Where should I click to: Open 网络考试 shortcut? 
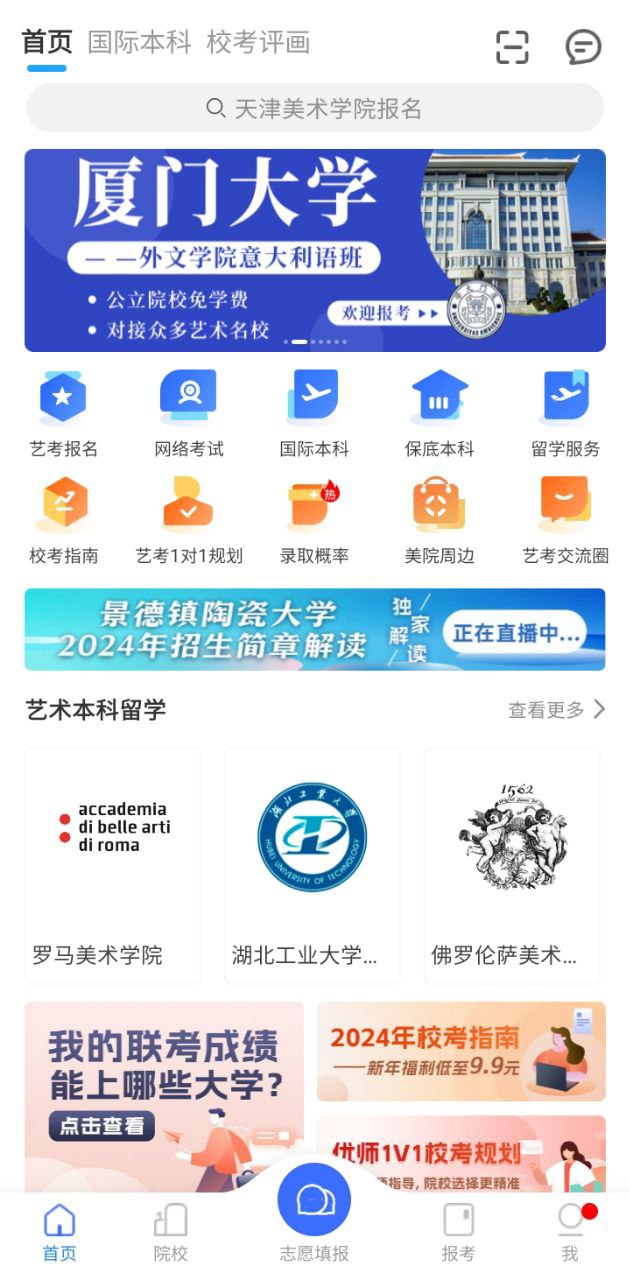(189, 413)
